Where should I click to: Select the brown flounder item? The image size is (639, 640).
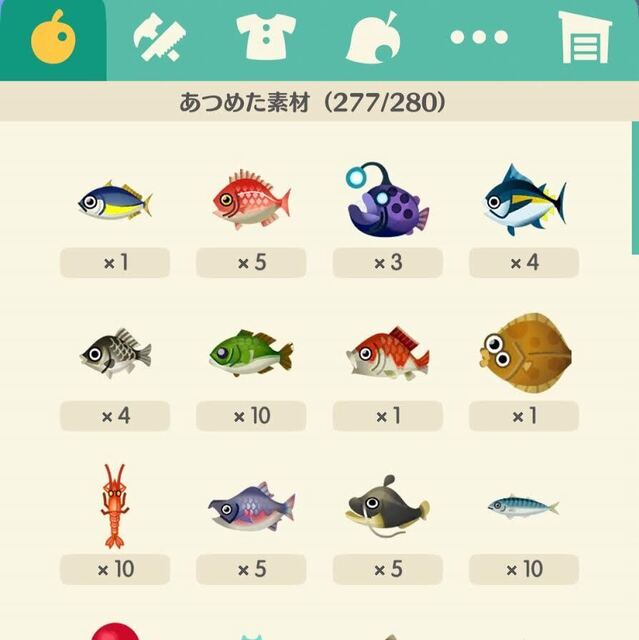pyautogui.click(x=524, y=352)
